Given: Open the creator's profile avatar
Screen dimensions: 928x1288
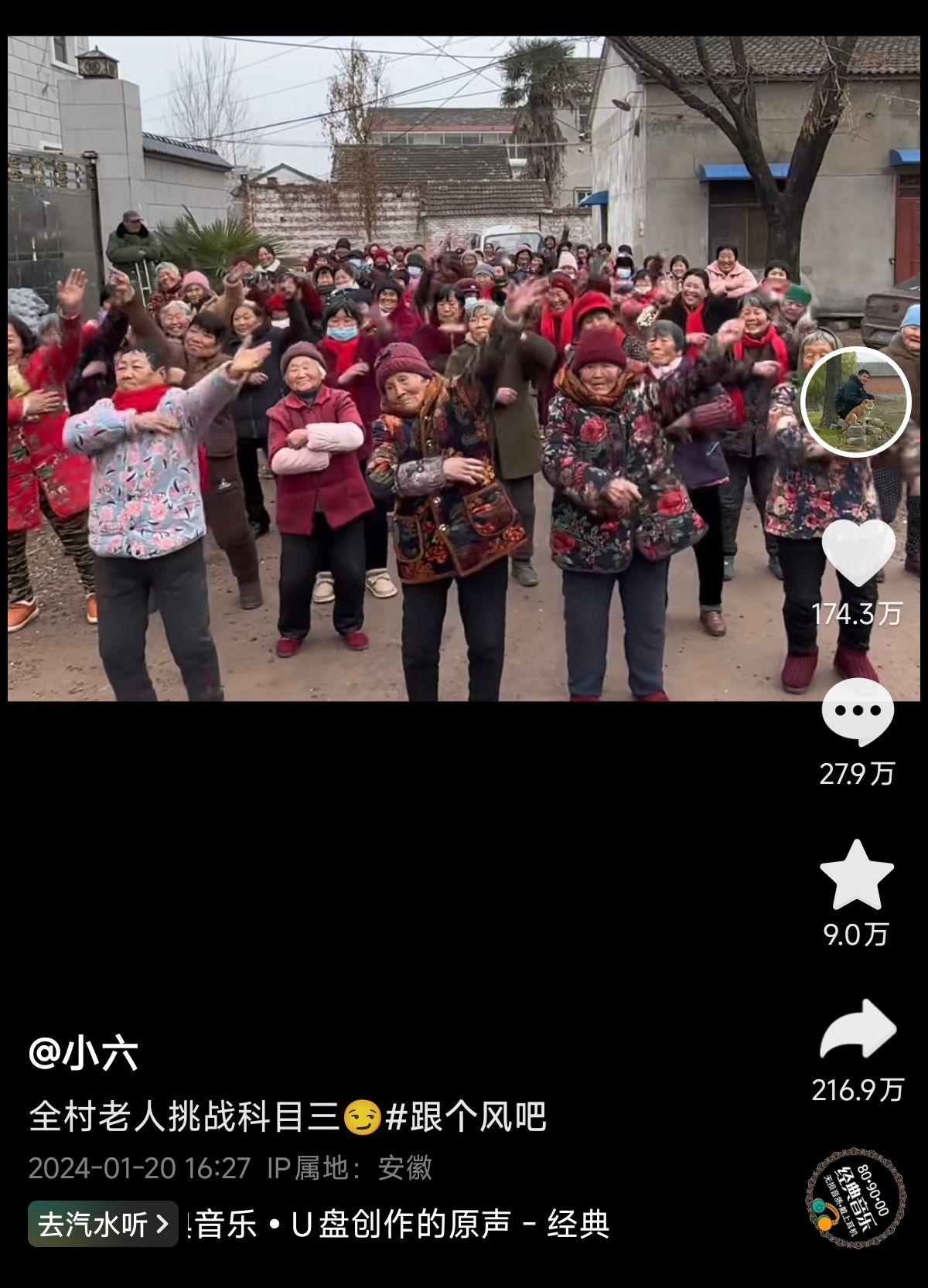Looking at the screenshot, I should tap(856, 401).
